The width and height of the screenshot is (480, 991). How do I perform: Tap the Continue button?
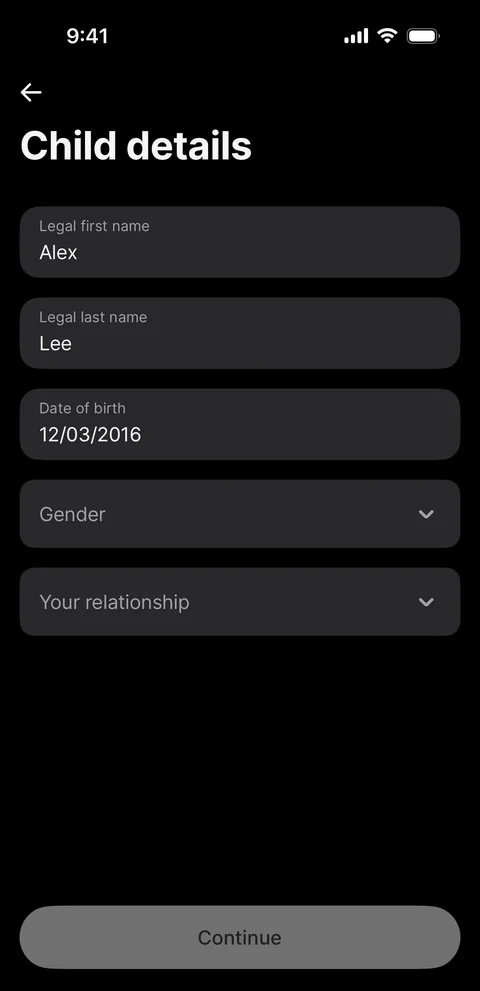240,937
